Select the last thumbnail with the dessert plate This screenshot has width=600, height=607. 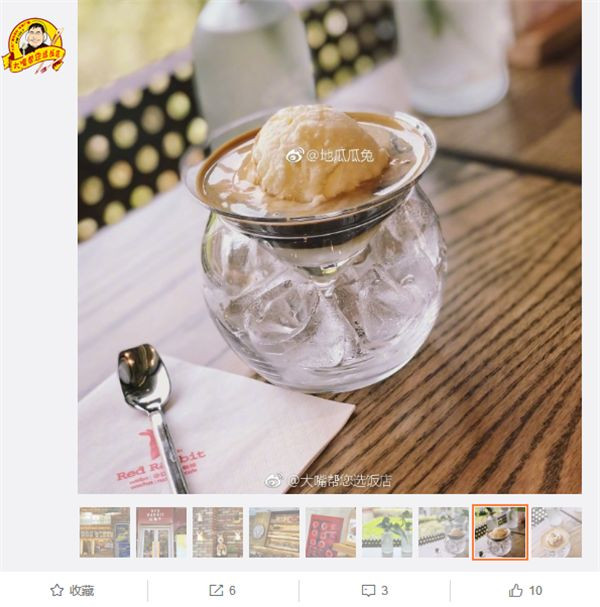pyautogui.click(x=556, y=532)
